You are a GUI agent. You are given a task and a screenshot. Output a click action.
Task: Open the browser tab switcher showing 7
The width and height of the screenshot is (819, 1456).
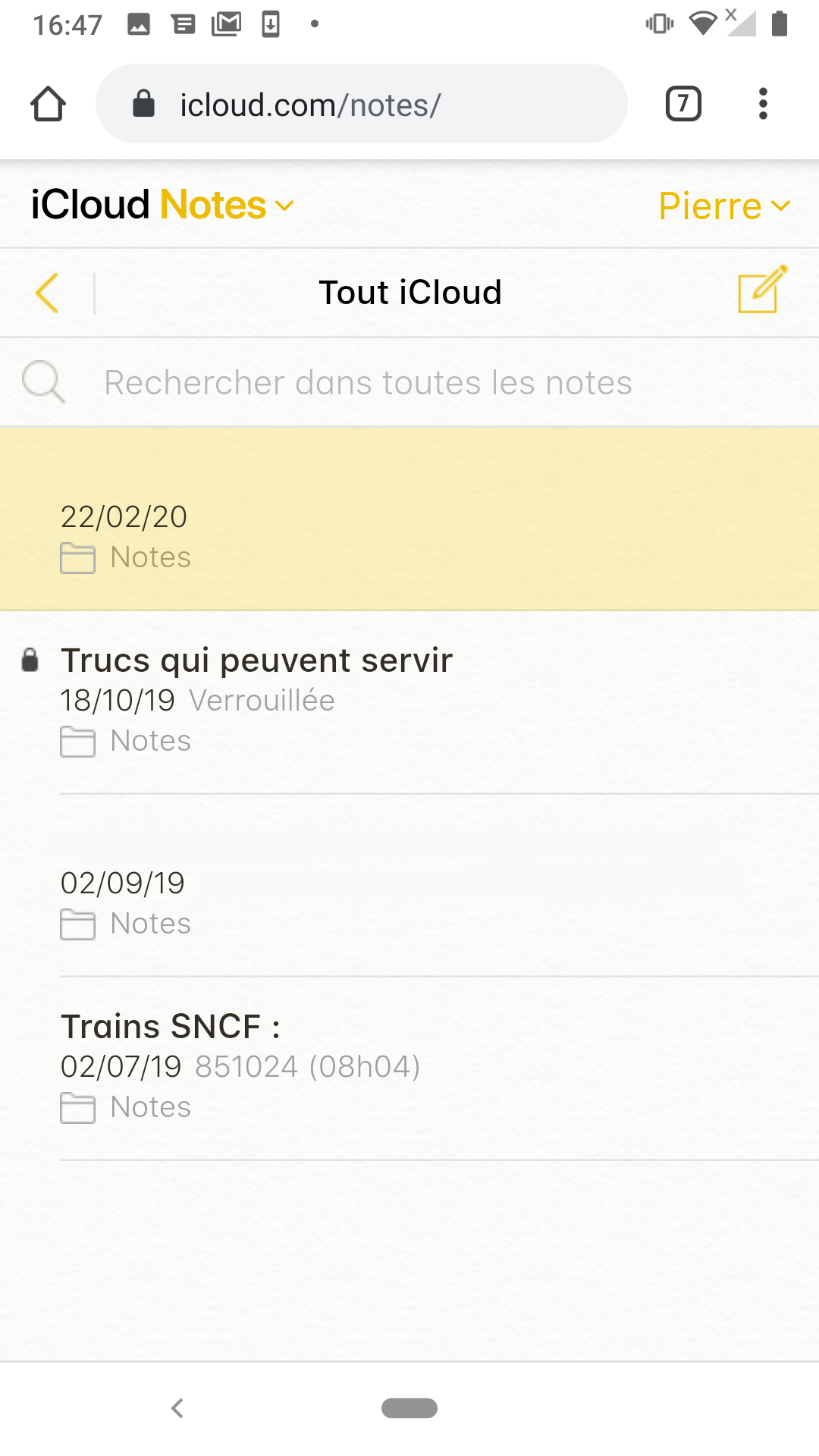point(683,104)
